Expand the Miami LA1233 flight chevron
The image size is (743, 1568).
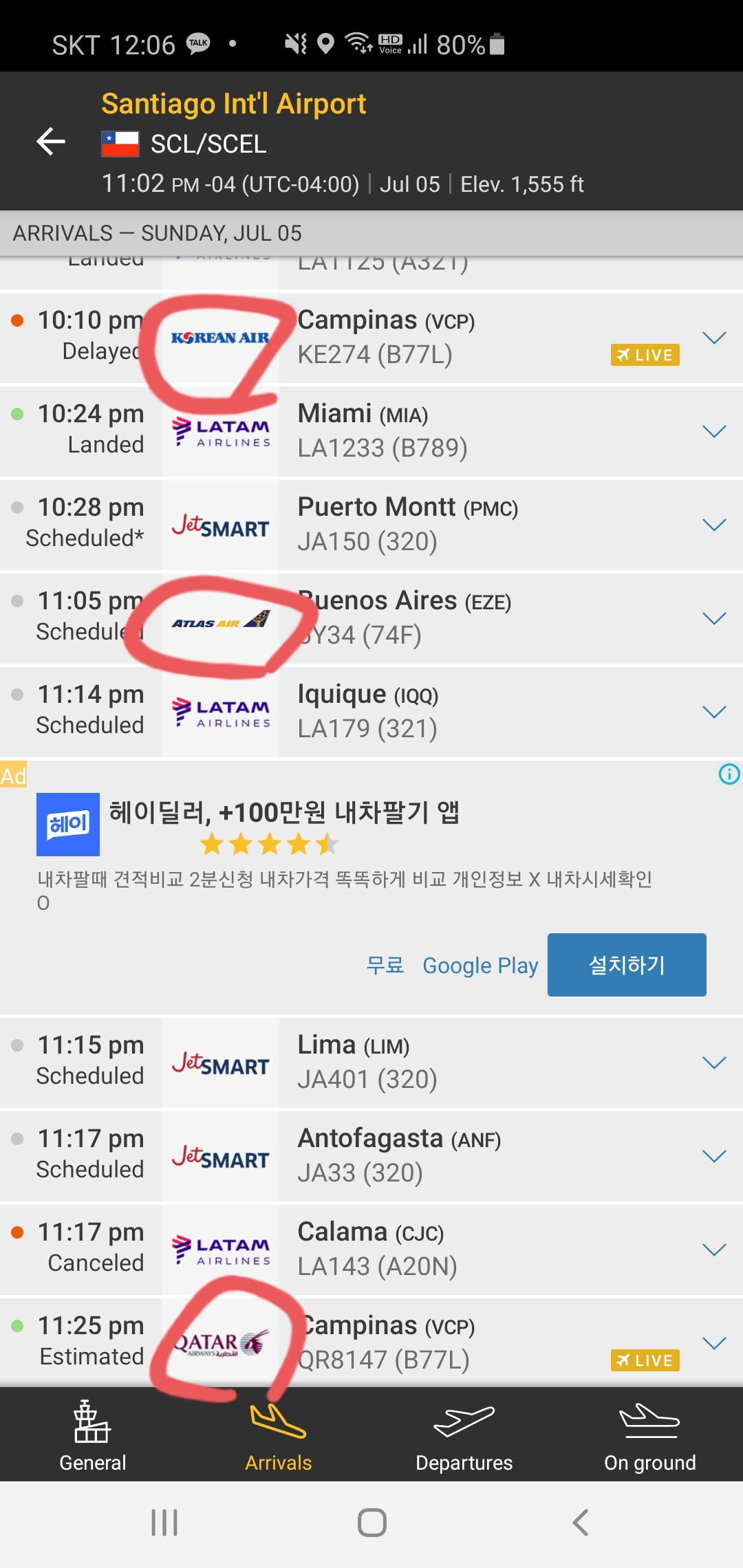click(x=714, y=432)
